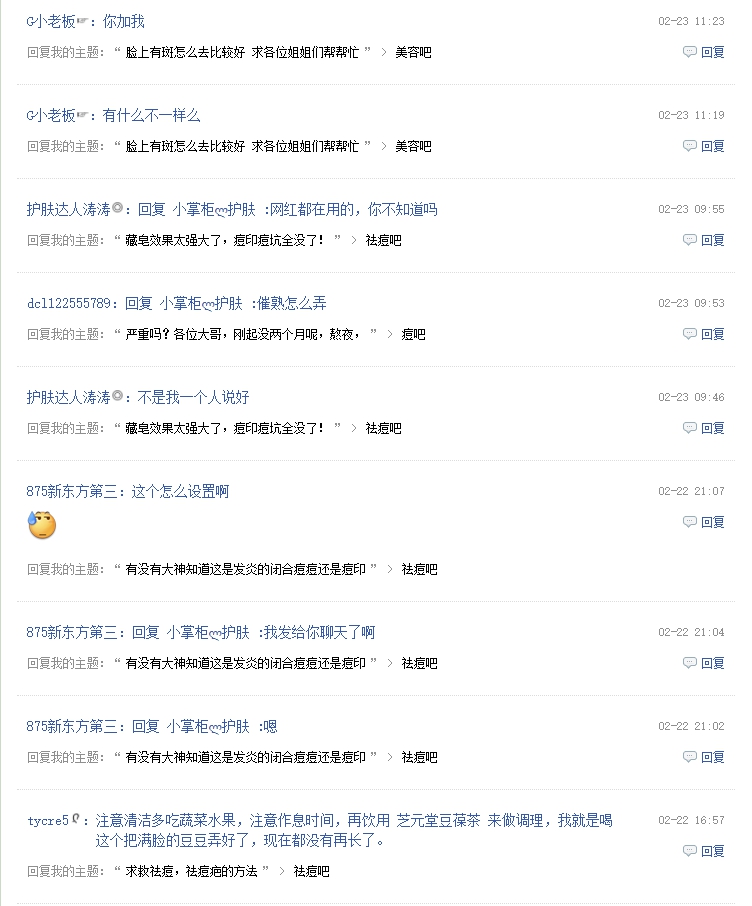Reply to tycre5's comment about 芝元堂豆葆茶
Screen dimensions: 752x906
click(x=704, y=851)
